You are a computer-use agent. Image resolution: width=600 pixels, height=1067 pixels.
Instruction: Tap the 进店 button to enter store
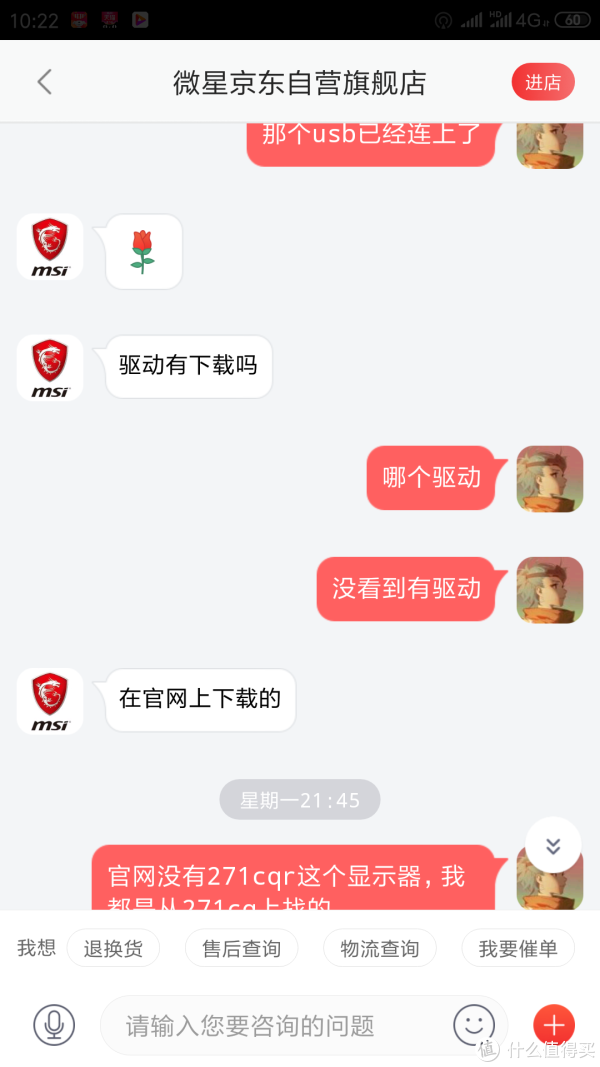click(x=543, y=82)
